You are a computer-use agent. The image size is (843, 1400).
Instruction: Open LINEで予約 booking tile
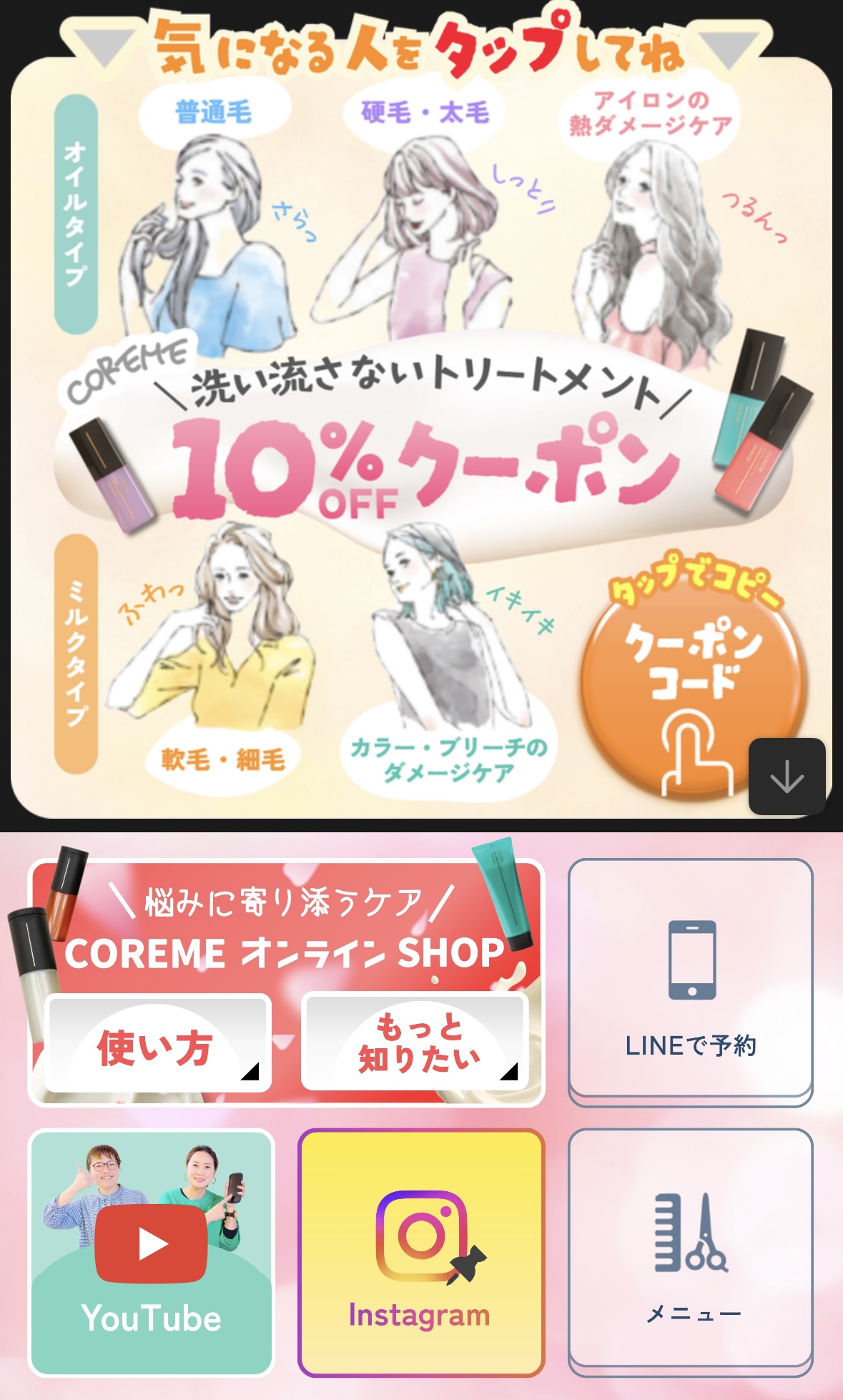(x=691, y=980)
